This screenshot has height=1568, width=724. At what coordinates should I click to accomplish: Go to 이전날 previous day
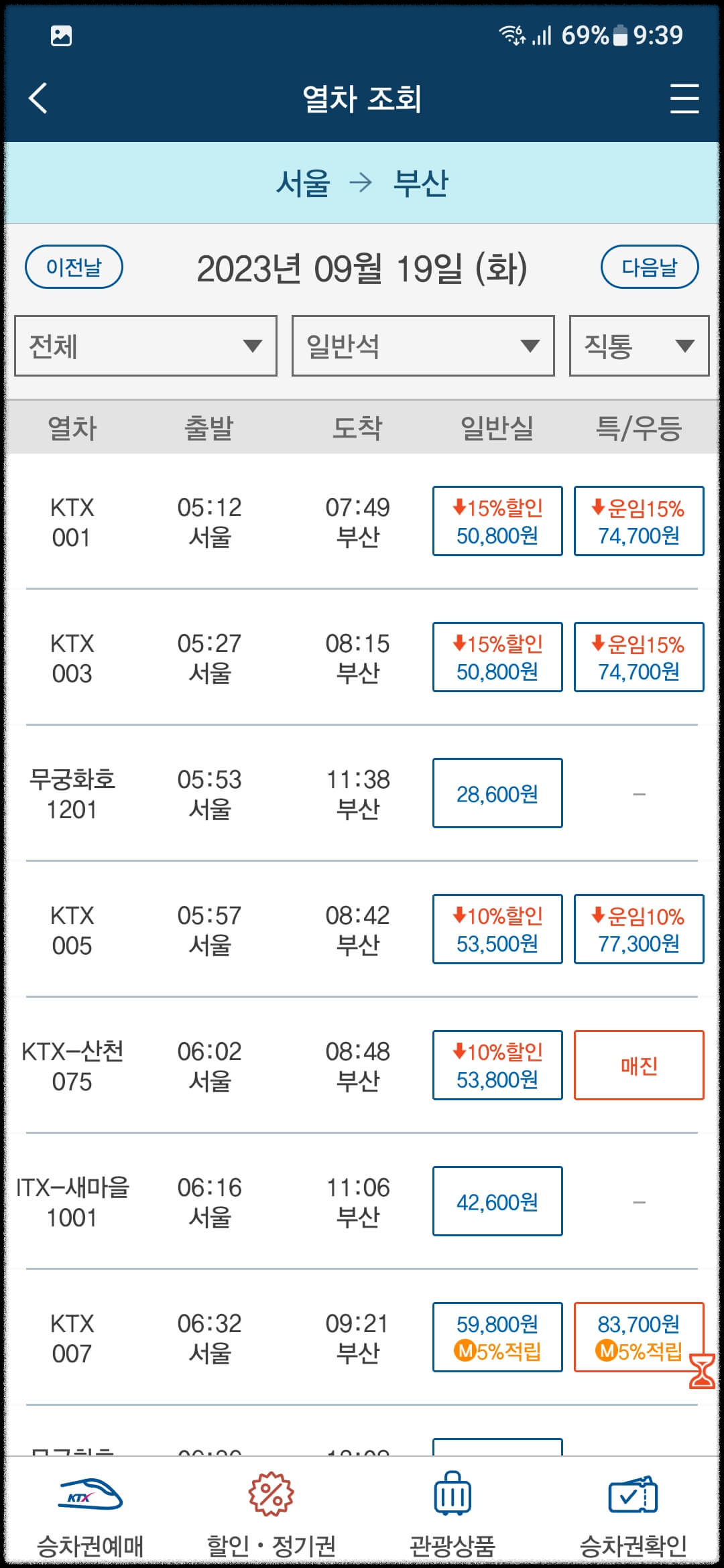click(74, 266)
